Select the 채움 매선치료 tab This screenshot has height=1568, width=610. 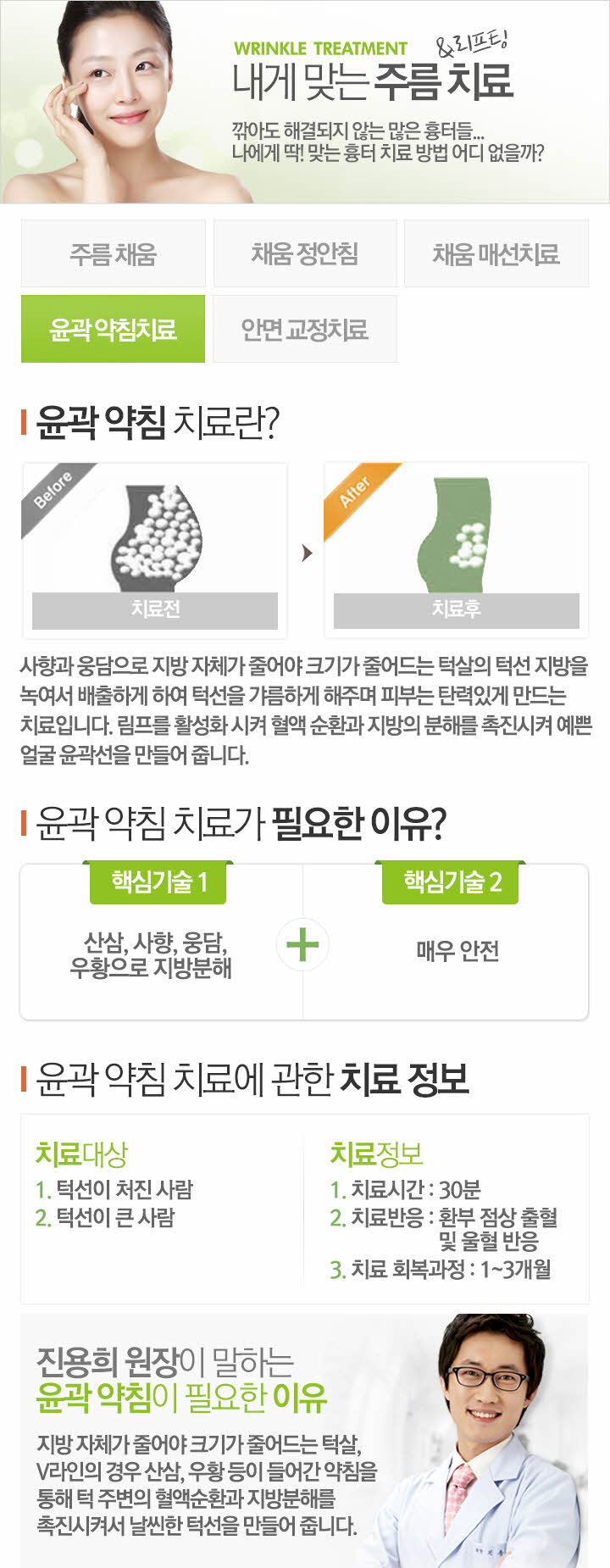(496, 253)
